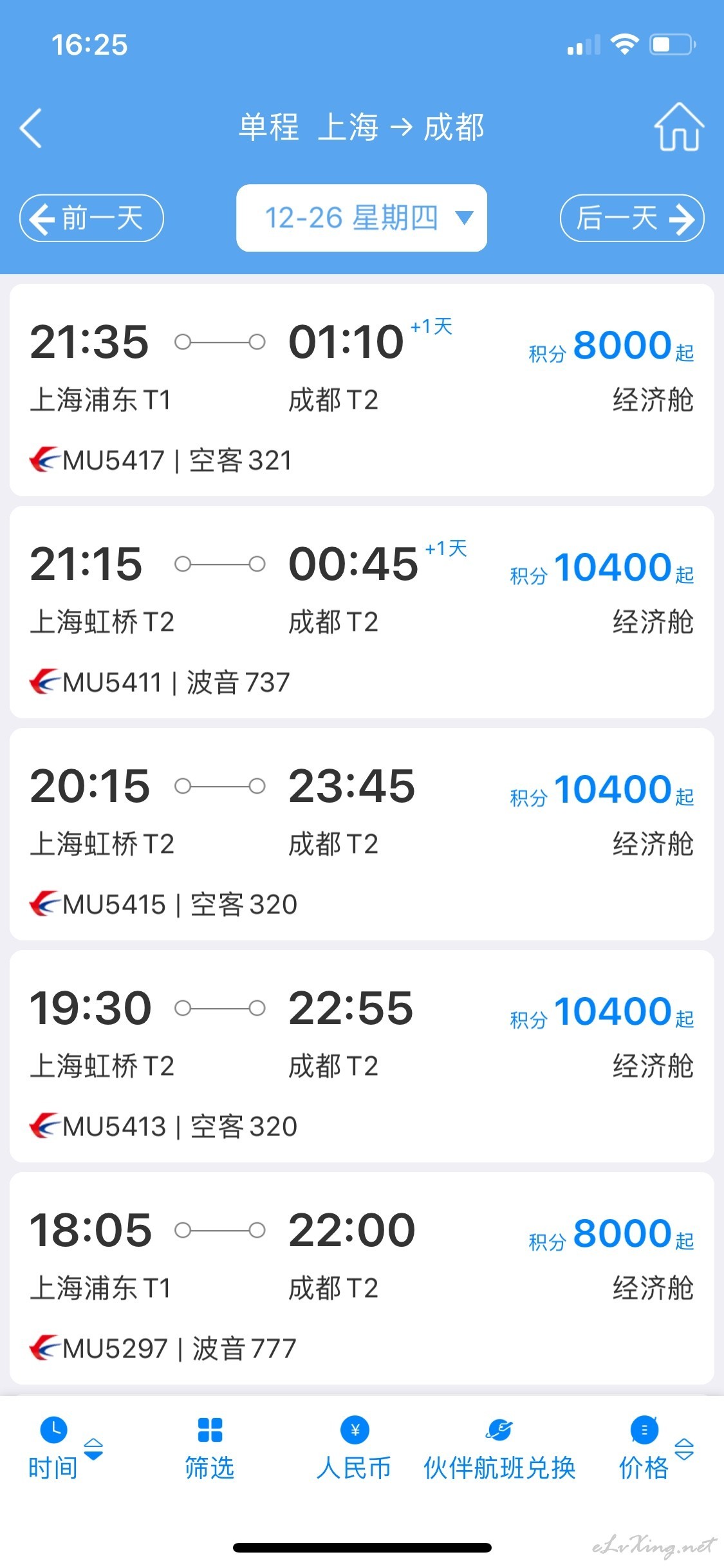Open flight MU5413 departing 19:30
The height and width of the screenshot is (1568, 724).
(x=362, y=1056)
